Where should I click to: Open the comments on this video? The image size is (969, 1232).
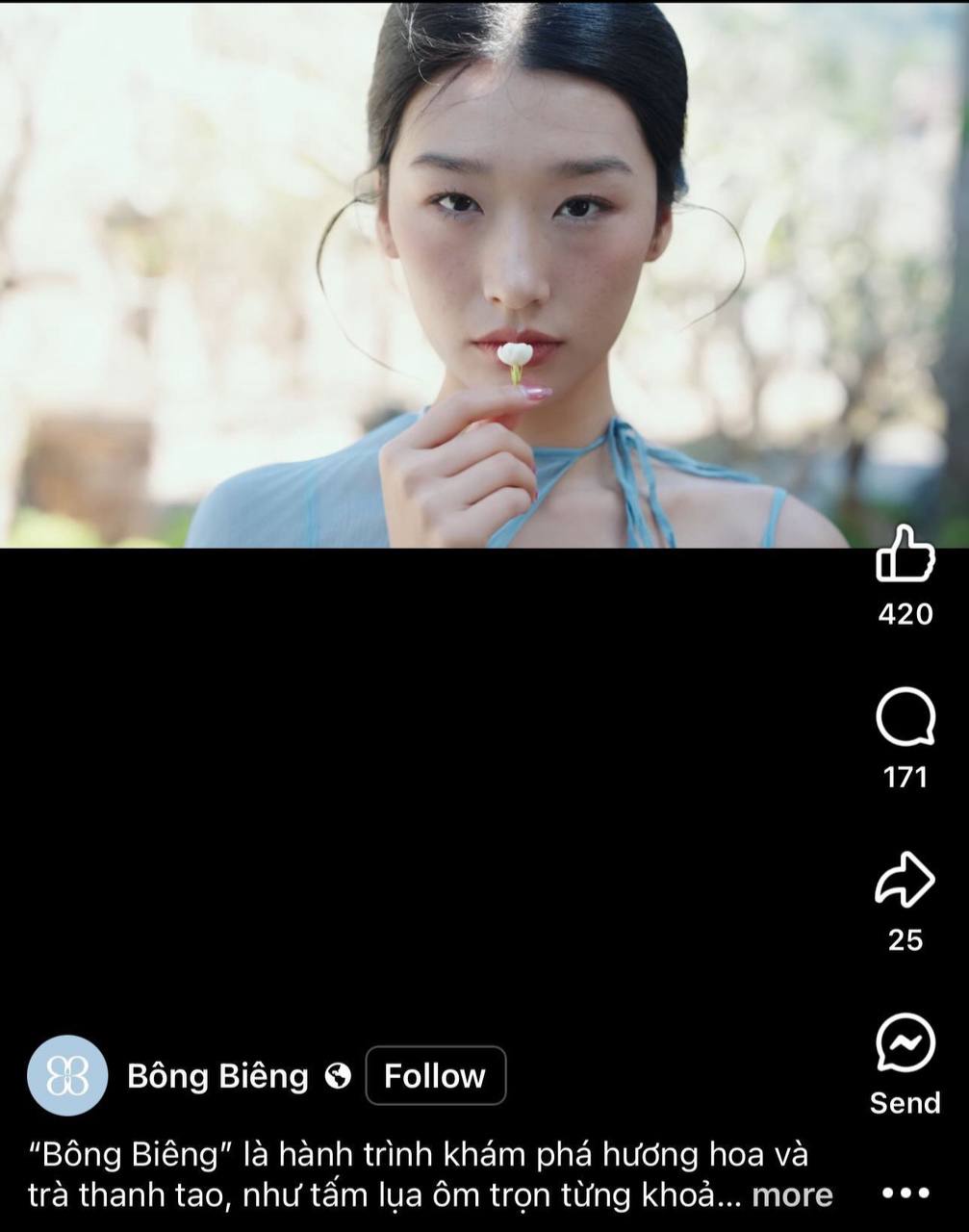[905, 717]
